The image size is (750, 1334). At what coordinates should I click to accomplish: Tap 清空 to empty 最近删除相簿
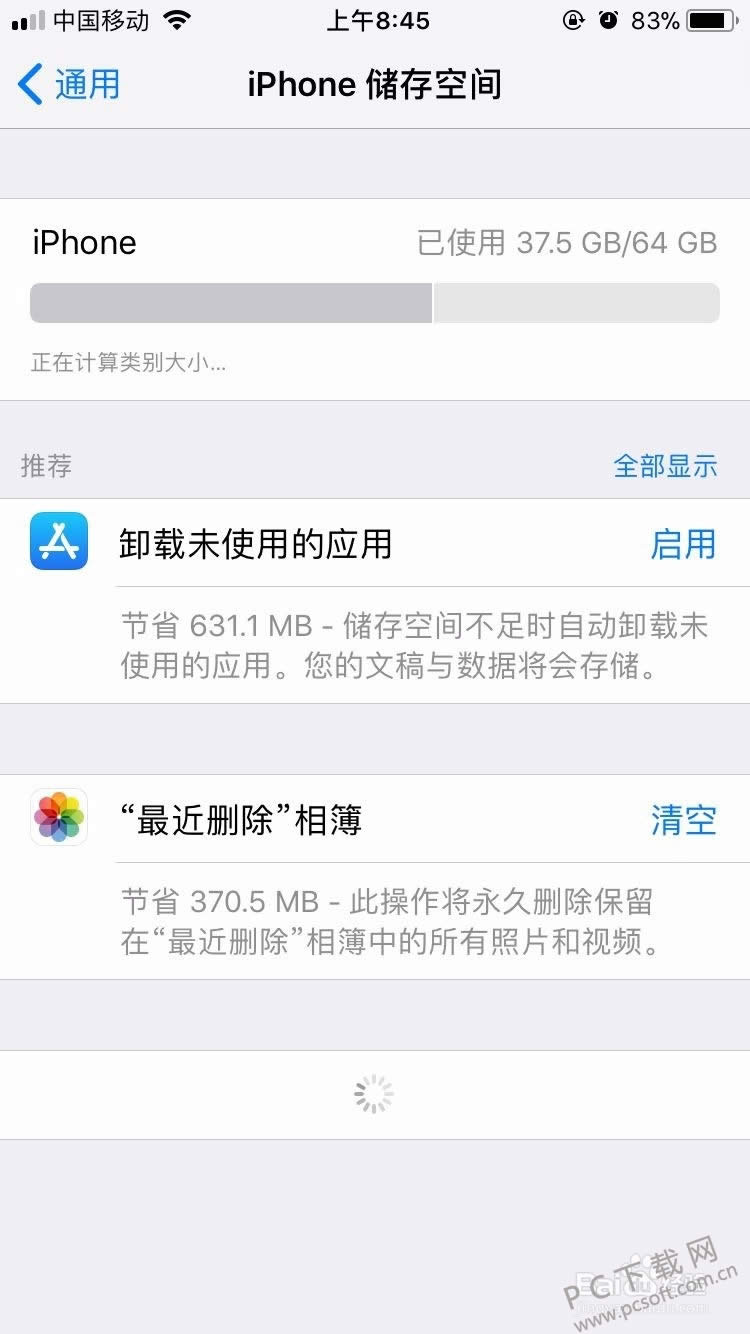(x=684, y=817)
